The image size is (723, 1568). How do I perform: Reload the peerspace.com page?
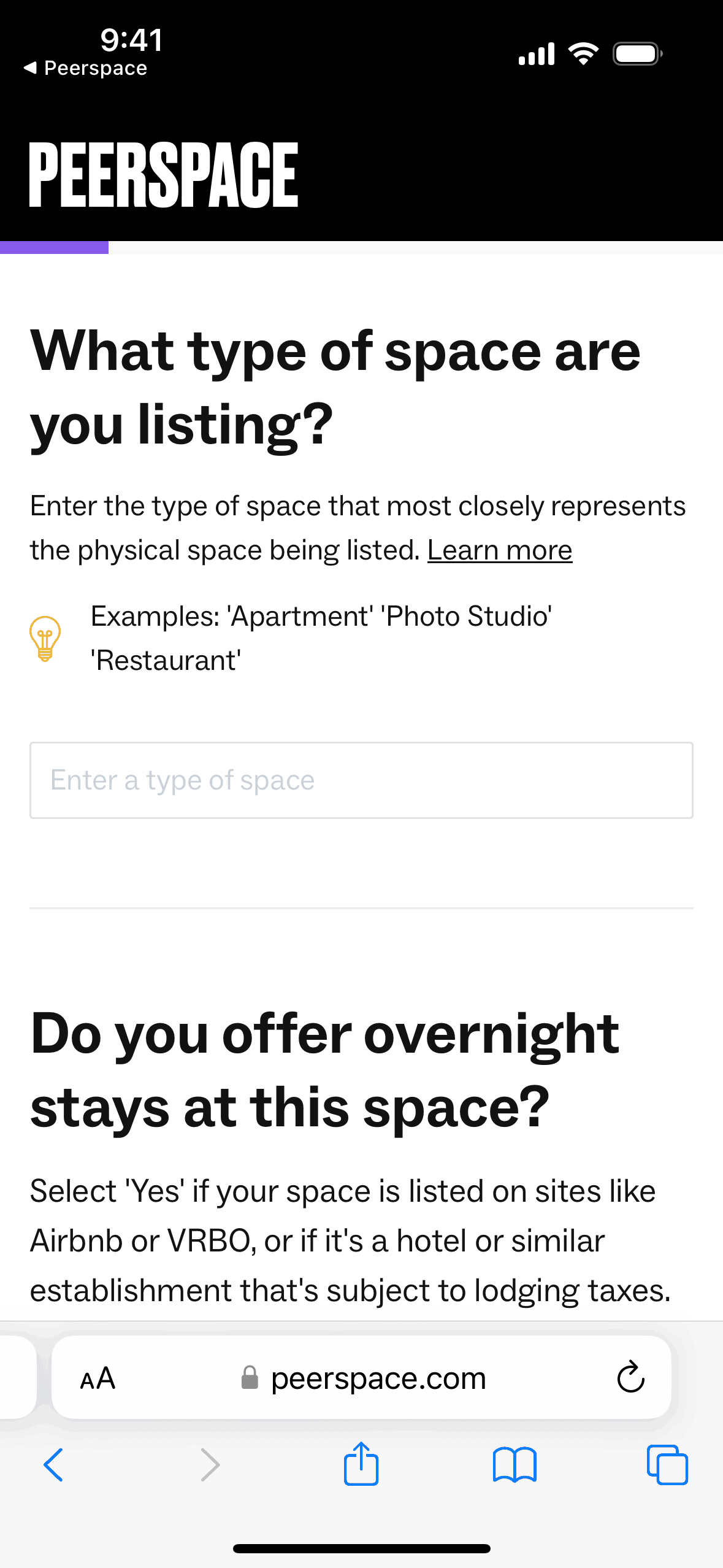tap(630, 1378)
